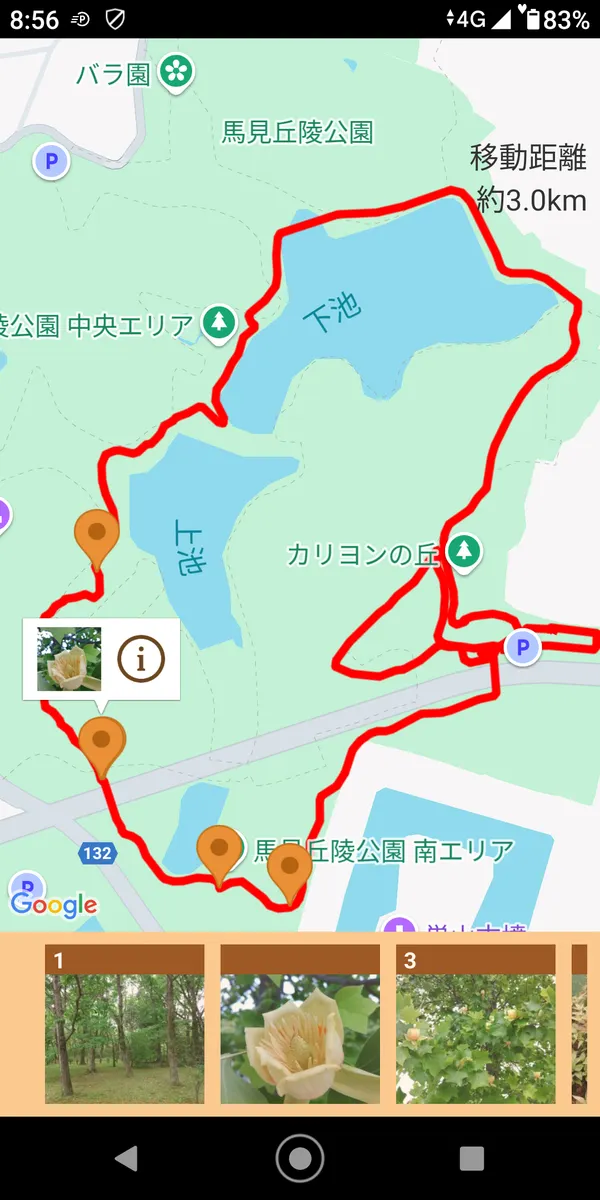The height and width of the screenshot is (1200, 600).
Task: Select the orange pin west of 上池
Action: 97,533
